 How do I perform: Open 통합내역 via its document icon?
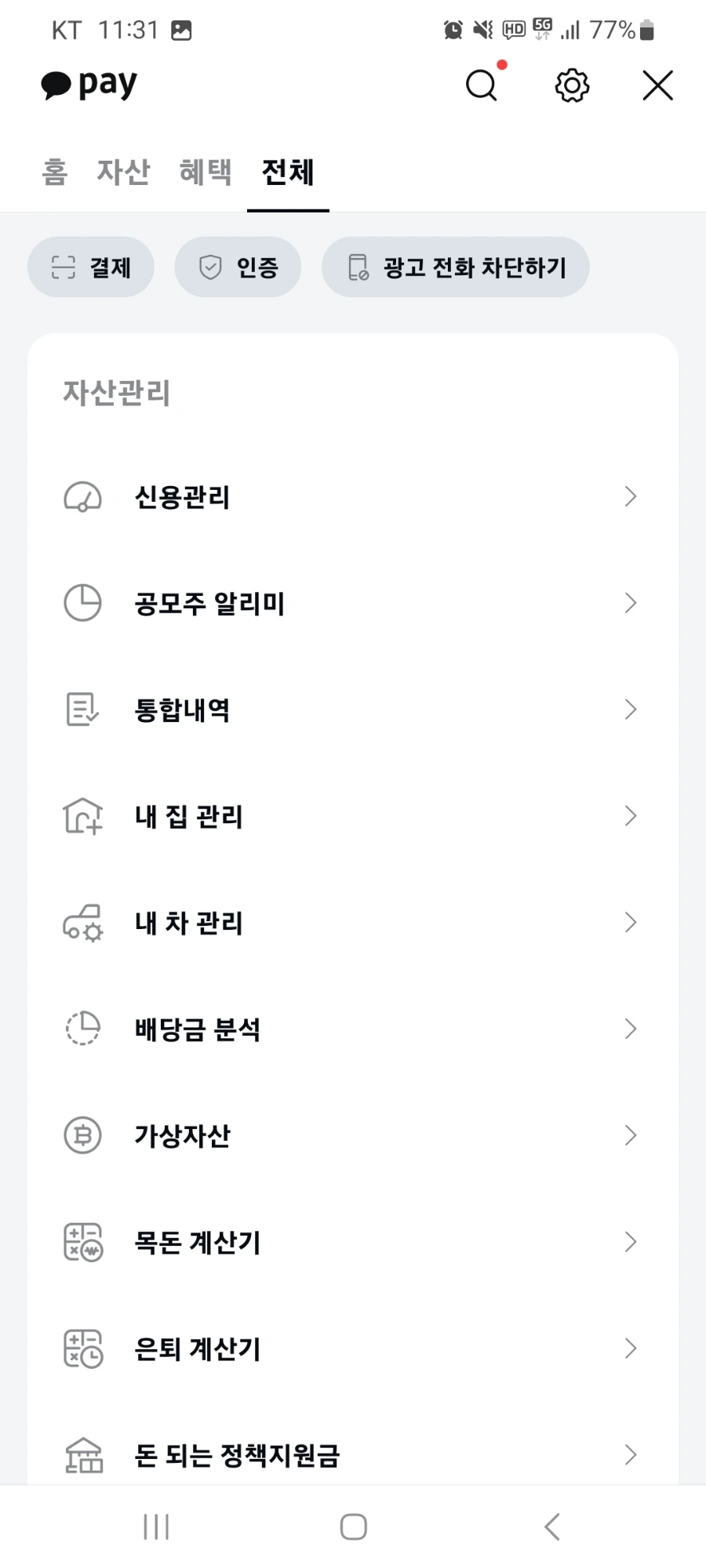[x=82, y=710]
